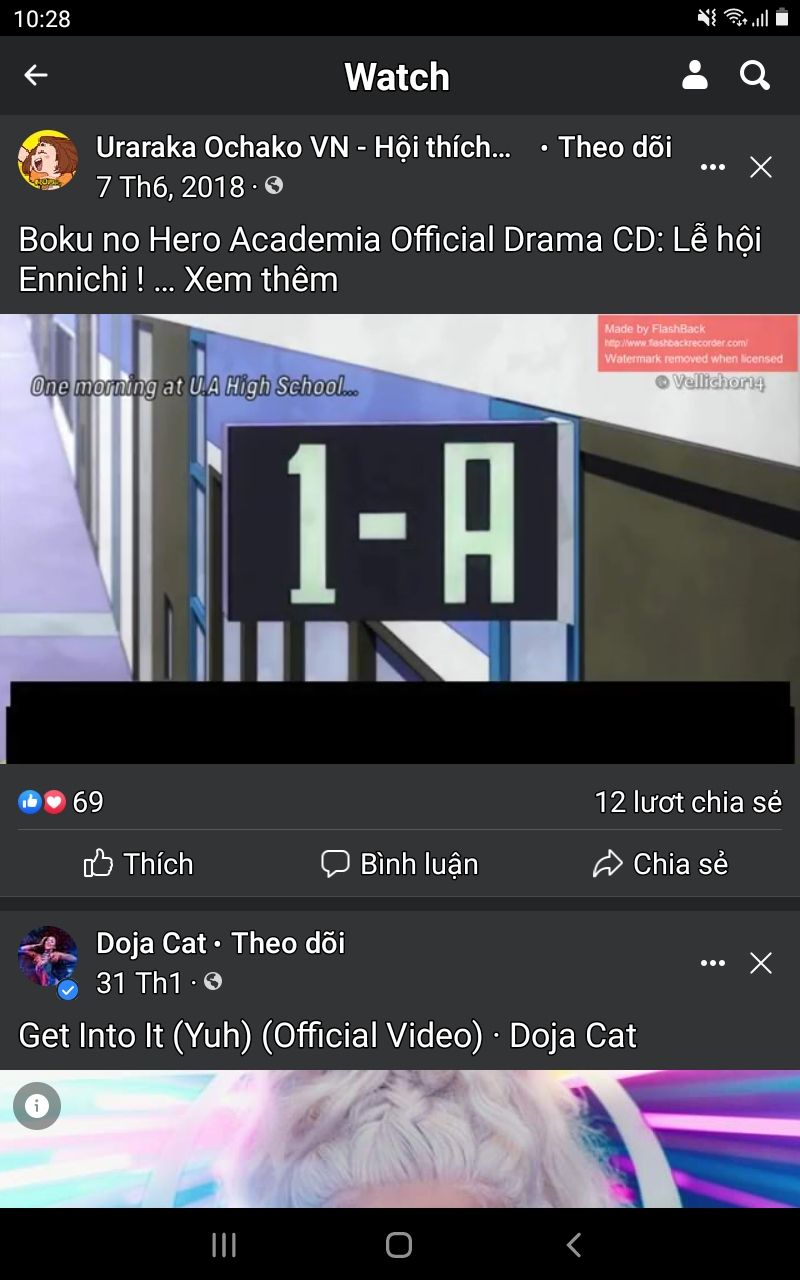Go back from the Watch screen

coord(36,75)
